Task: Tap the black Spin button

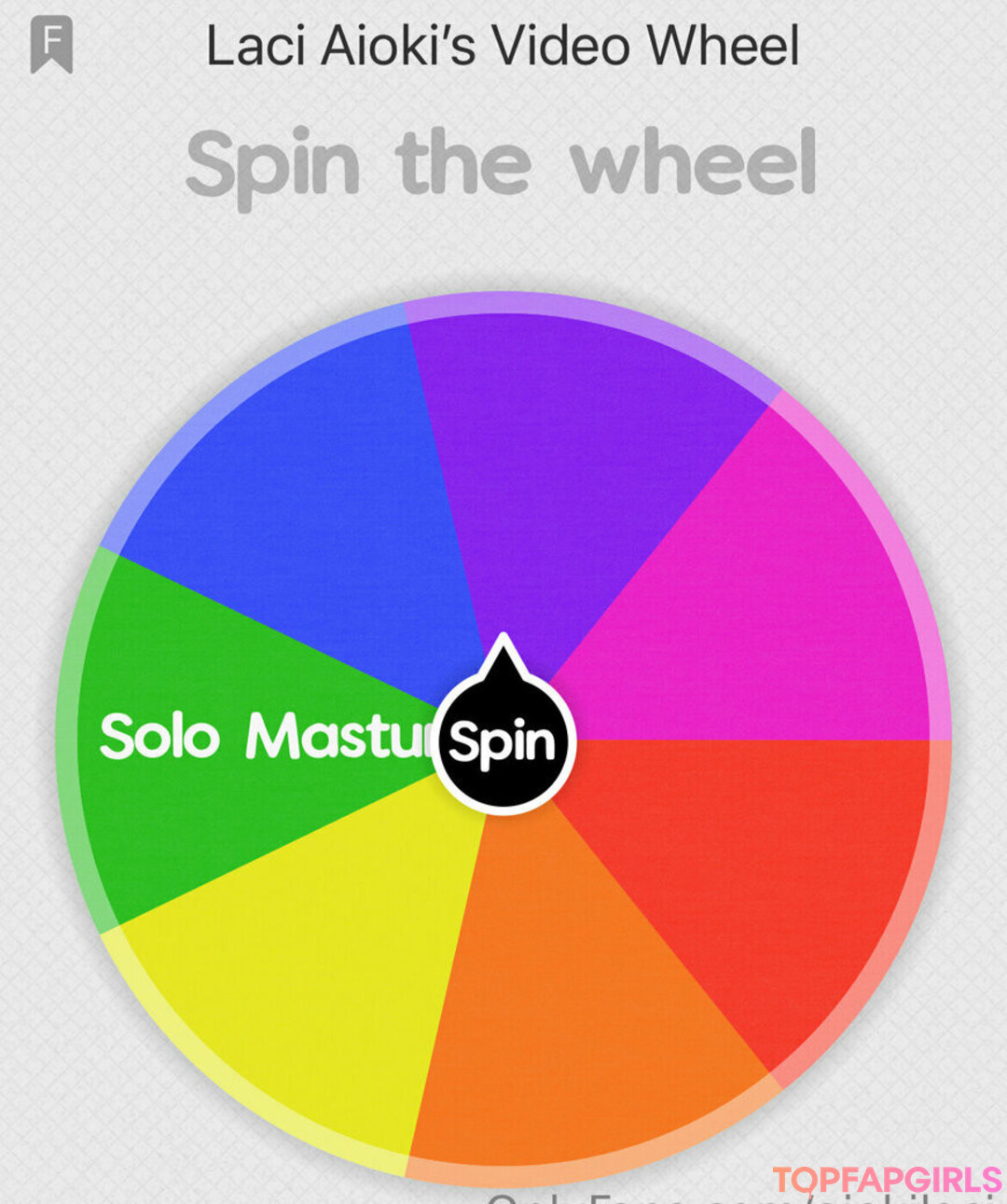Action: click(504, 741)
